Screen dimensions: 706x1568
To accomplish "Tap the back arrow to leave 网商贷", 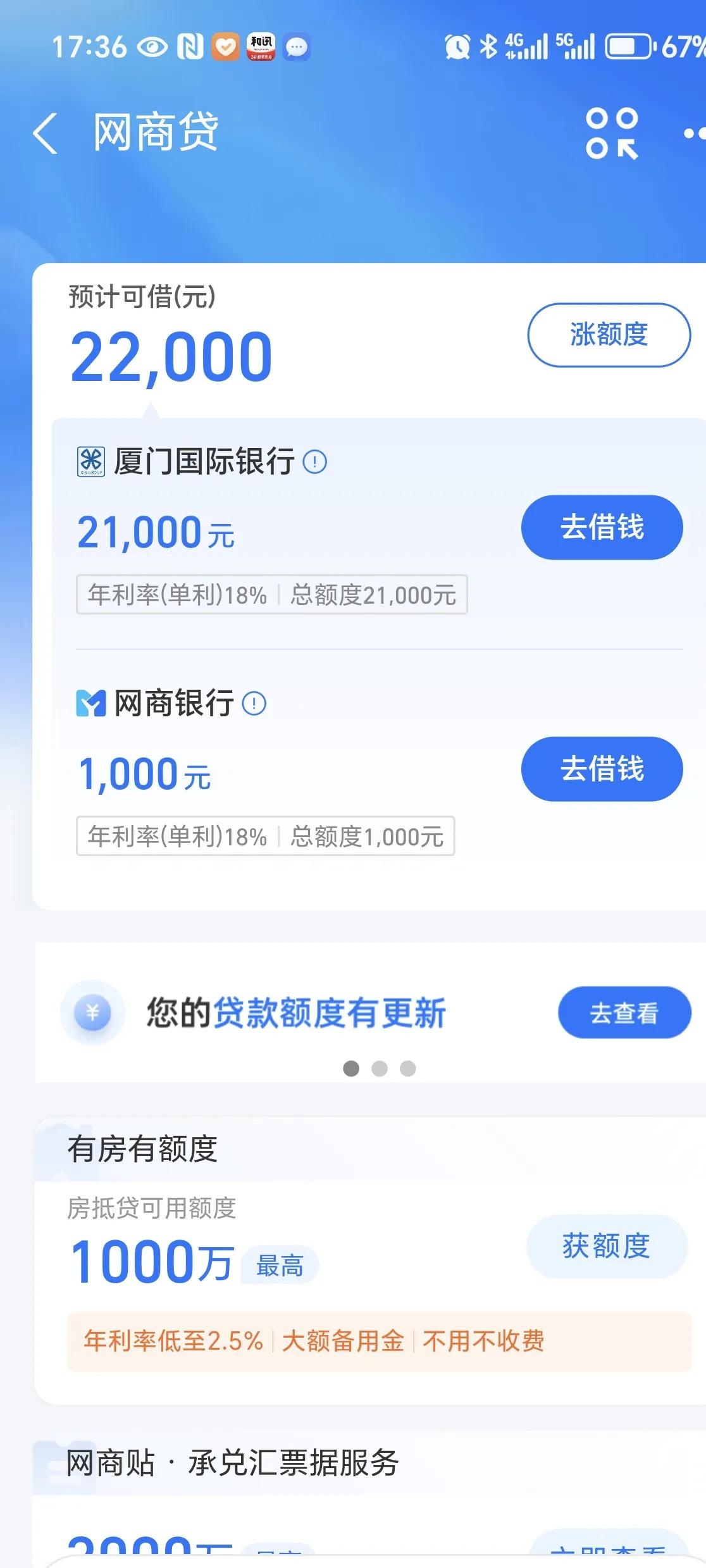I will (45, 134).
